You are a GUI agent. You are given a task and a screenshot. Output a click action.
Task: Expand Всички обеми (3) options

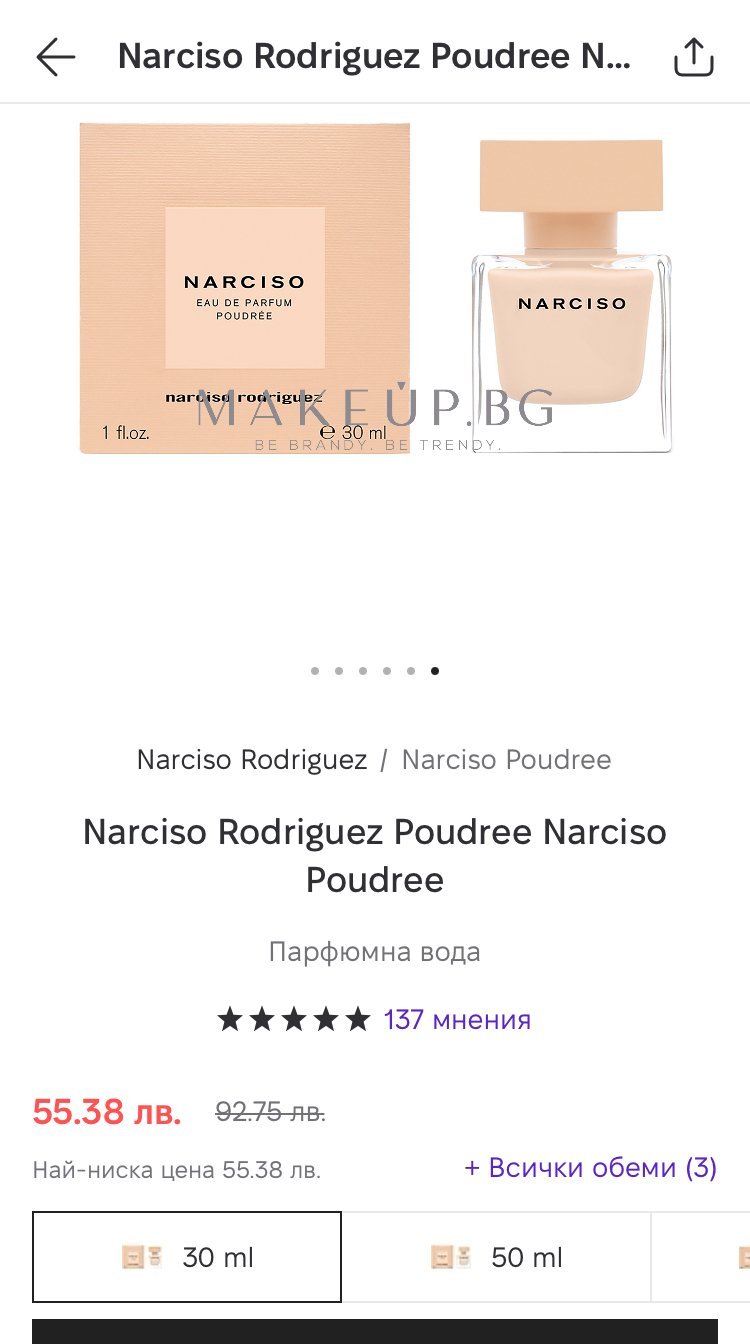(590, 1168)
